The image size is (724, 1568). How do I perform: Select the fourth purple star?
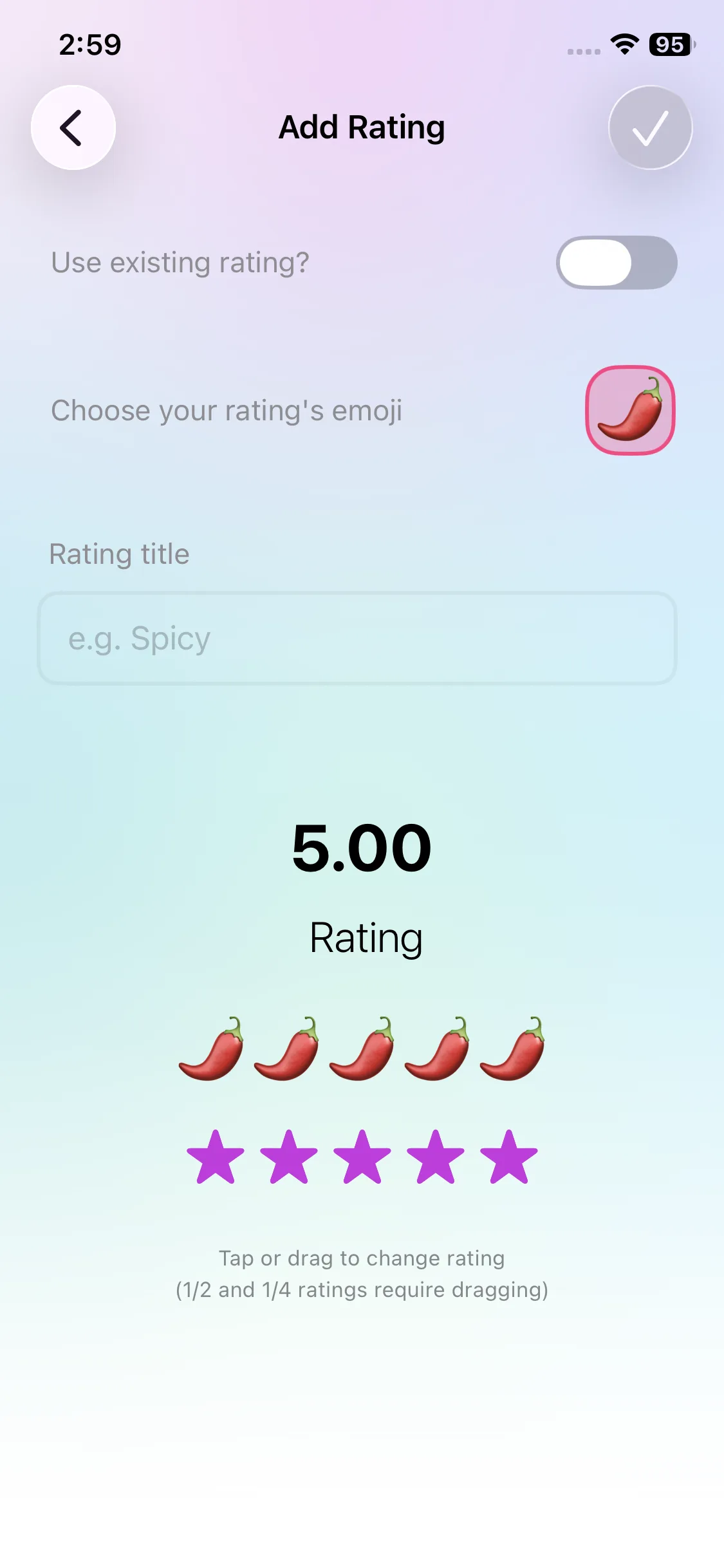tap(436, 1157)
